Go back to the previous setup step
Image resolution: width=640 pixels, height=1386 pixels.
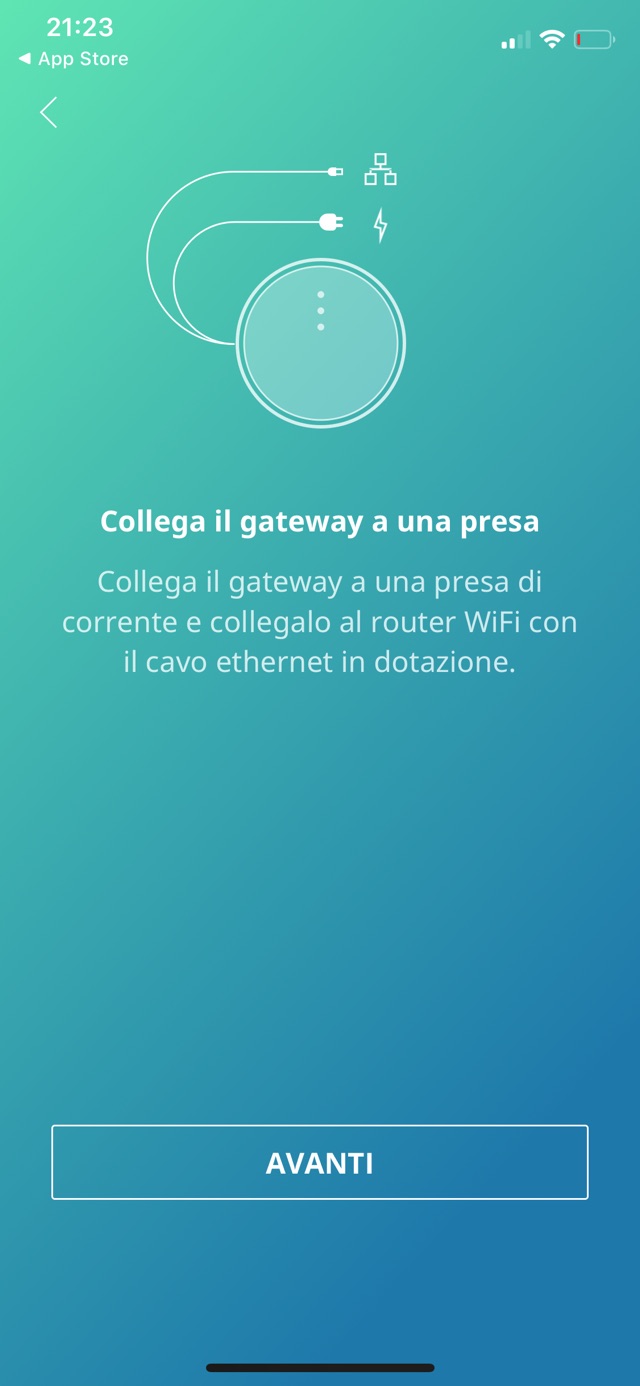click(48, 112)
